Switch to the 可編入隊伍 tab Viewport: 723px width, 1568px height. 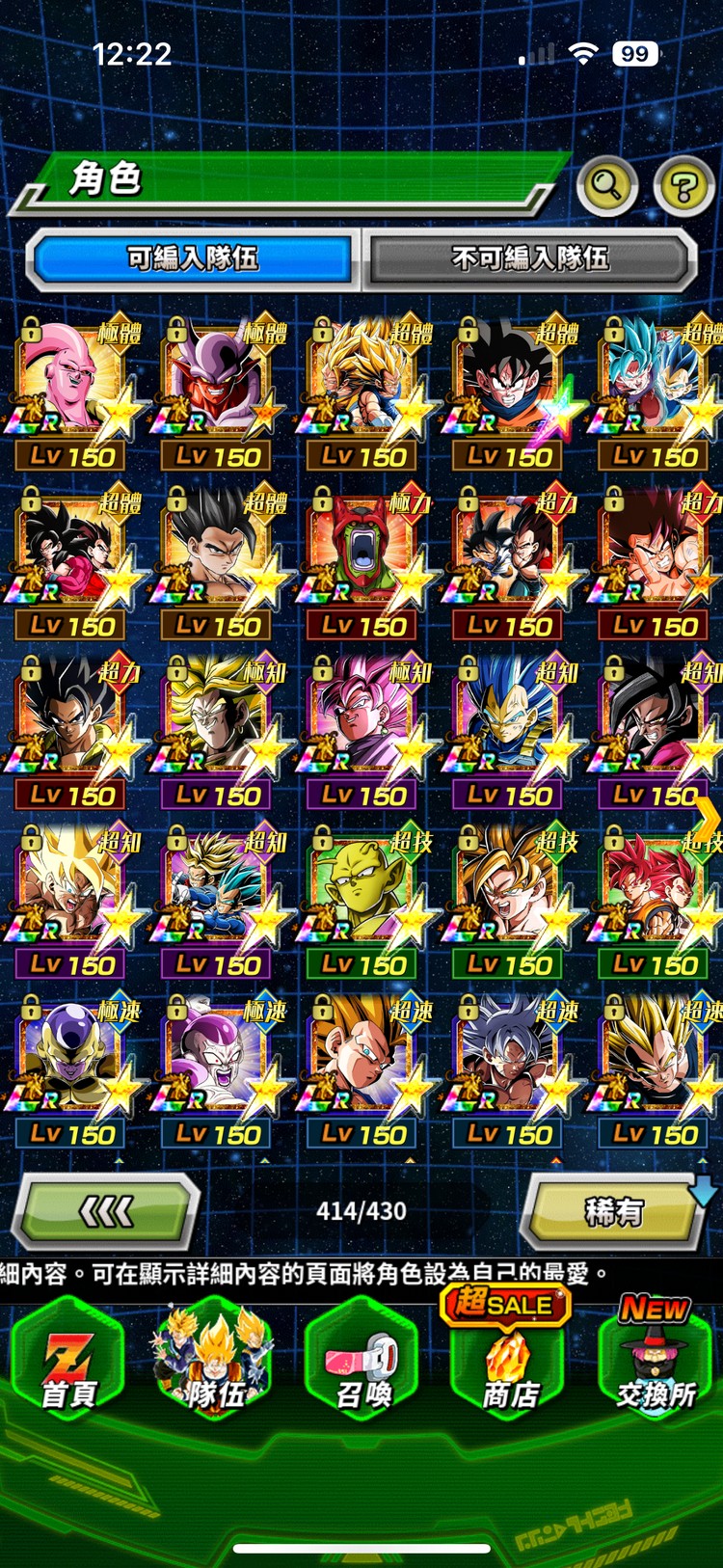[x=193, y=258]
